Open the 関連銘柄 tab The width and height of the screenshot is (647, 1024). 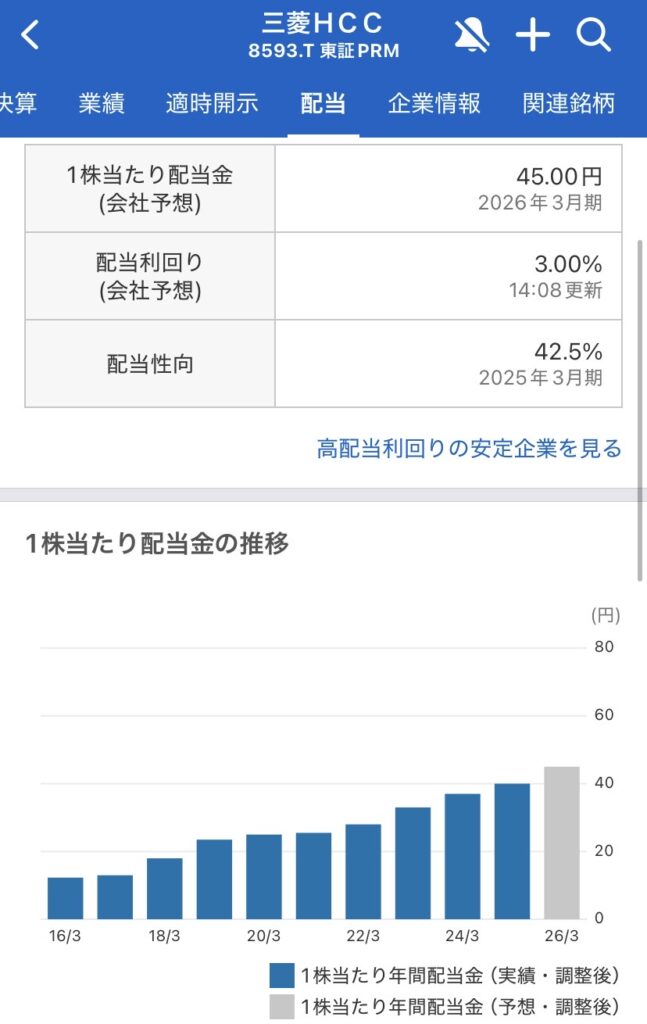(568, 103)
